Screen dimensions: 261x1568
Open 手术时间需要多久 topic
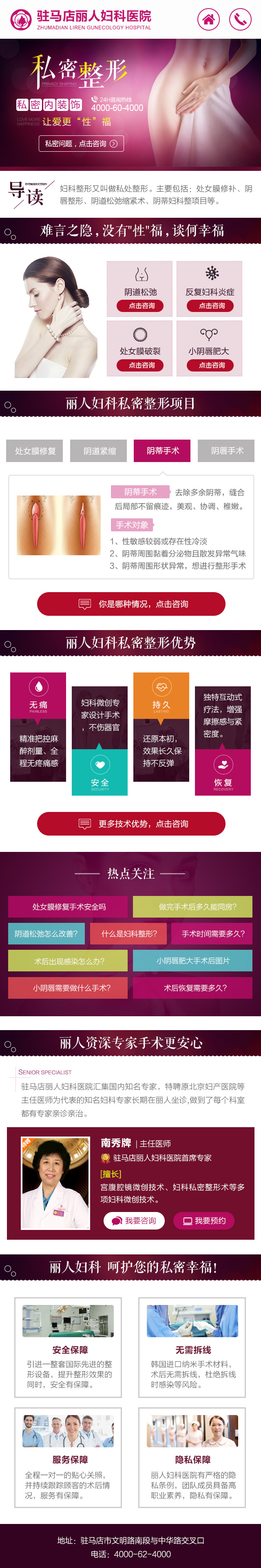pos(212,934)
